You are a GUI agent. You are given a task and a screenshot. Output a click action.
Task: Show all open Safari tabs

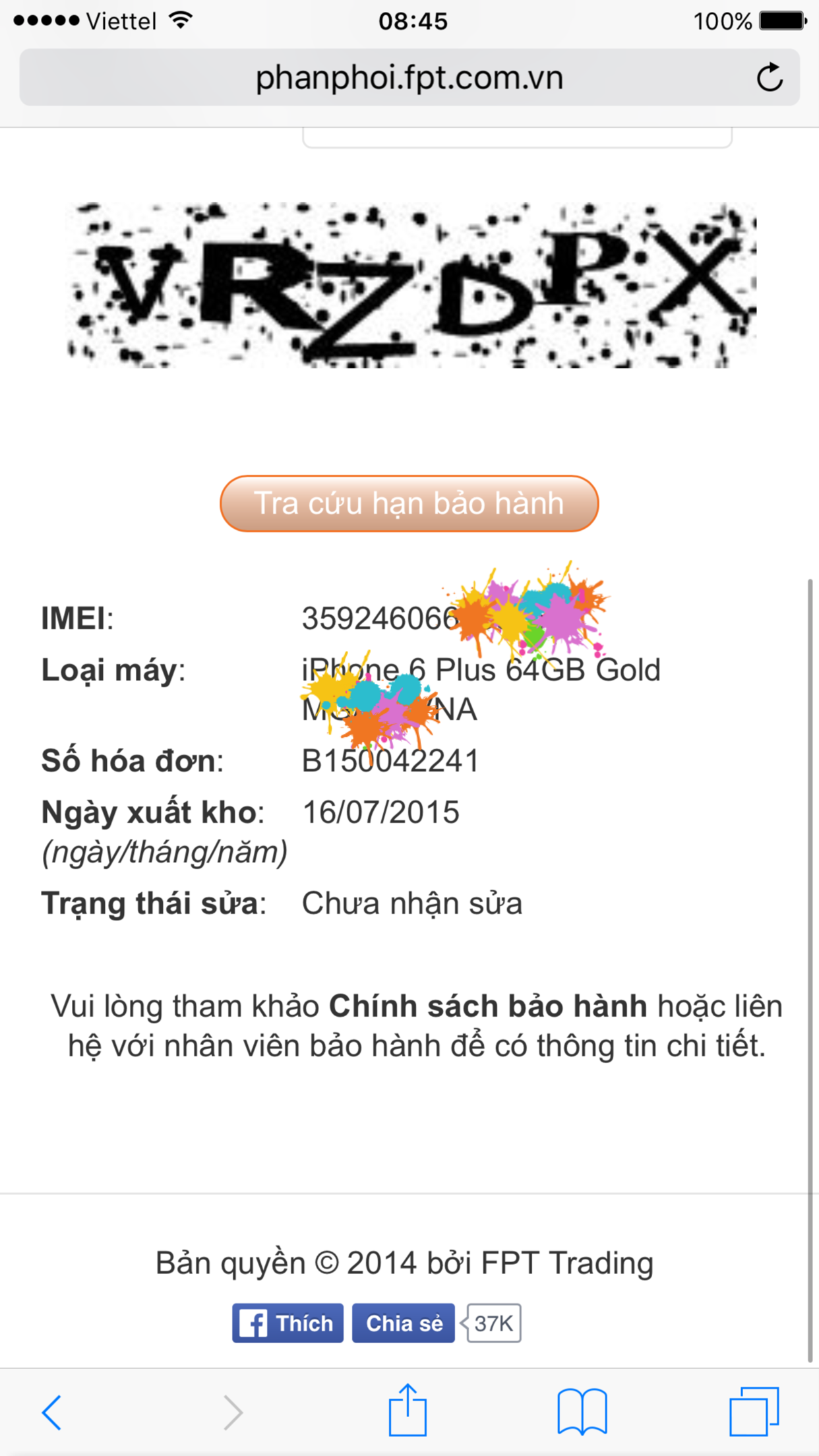(x=754, y=1412)
